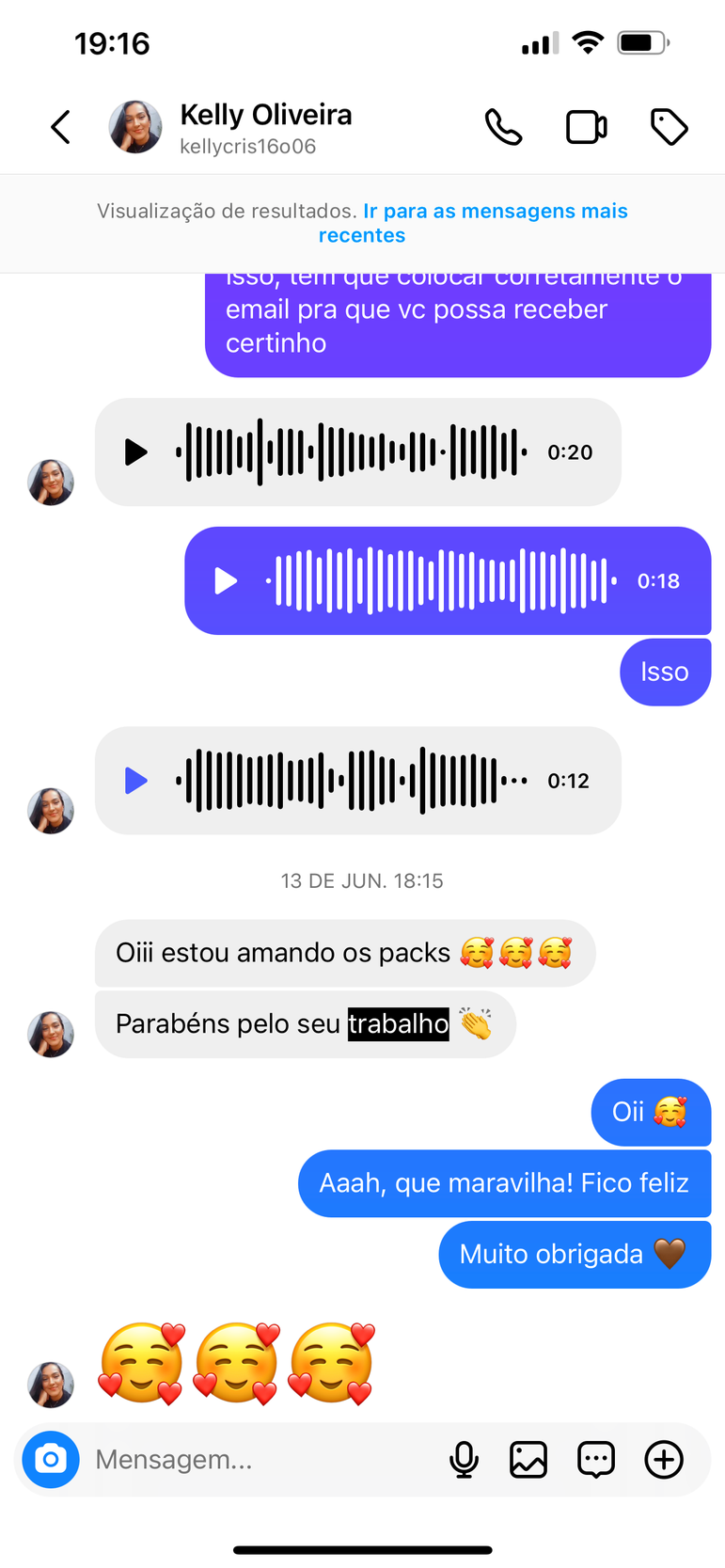Play the 0:18 voice message
Image resolution: width=725 pixels, height=1568 pixels.
pos(226,580)
